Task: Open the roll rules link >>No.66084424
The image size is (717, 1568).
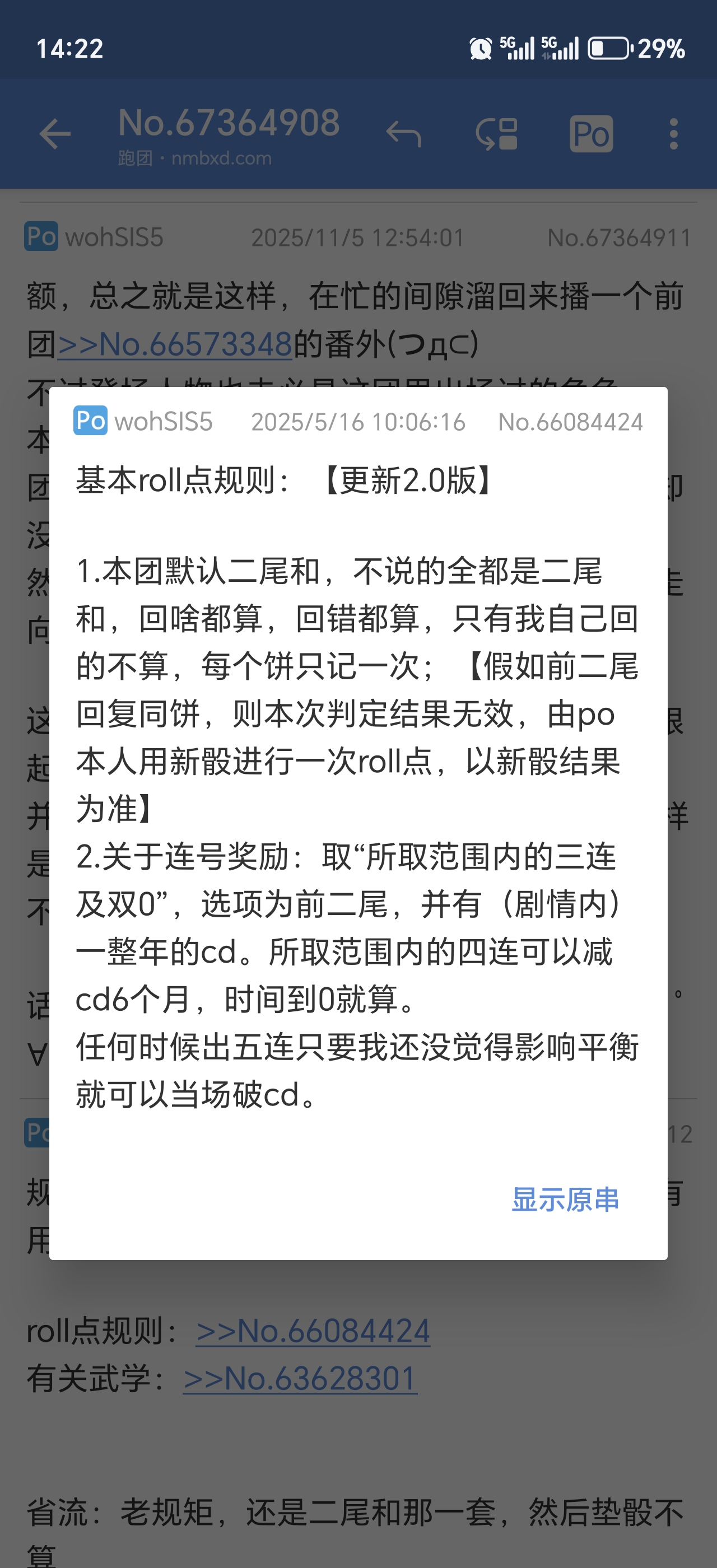Action: tap(313, 1331)
